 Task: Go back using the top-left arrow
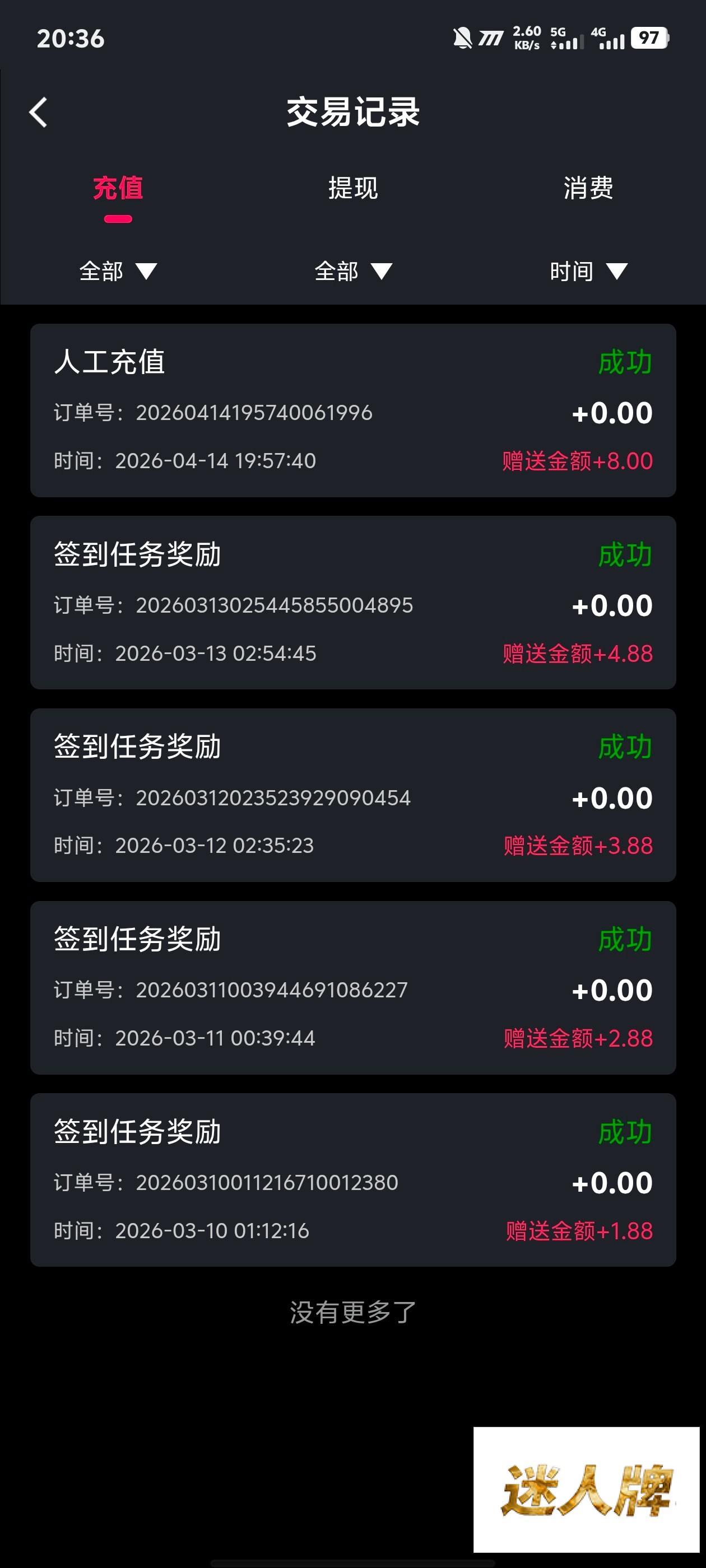[38, 113]
